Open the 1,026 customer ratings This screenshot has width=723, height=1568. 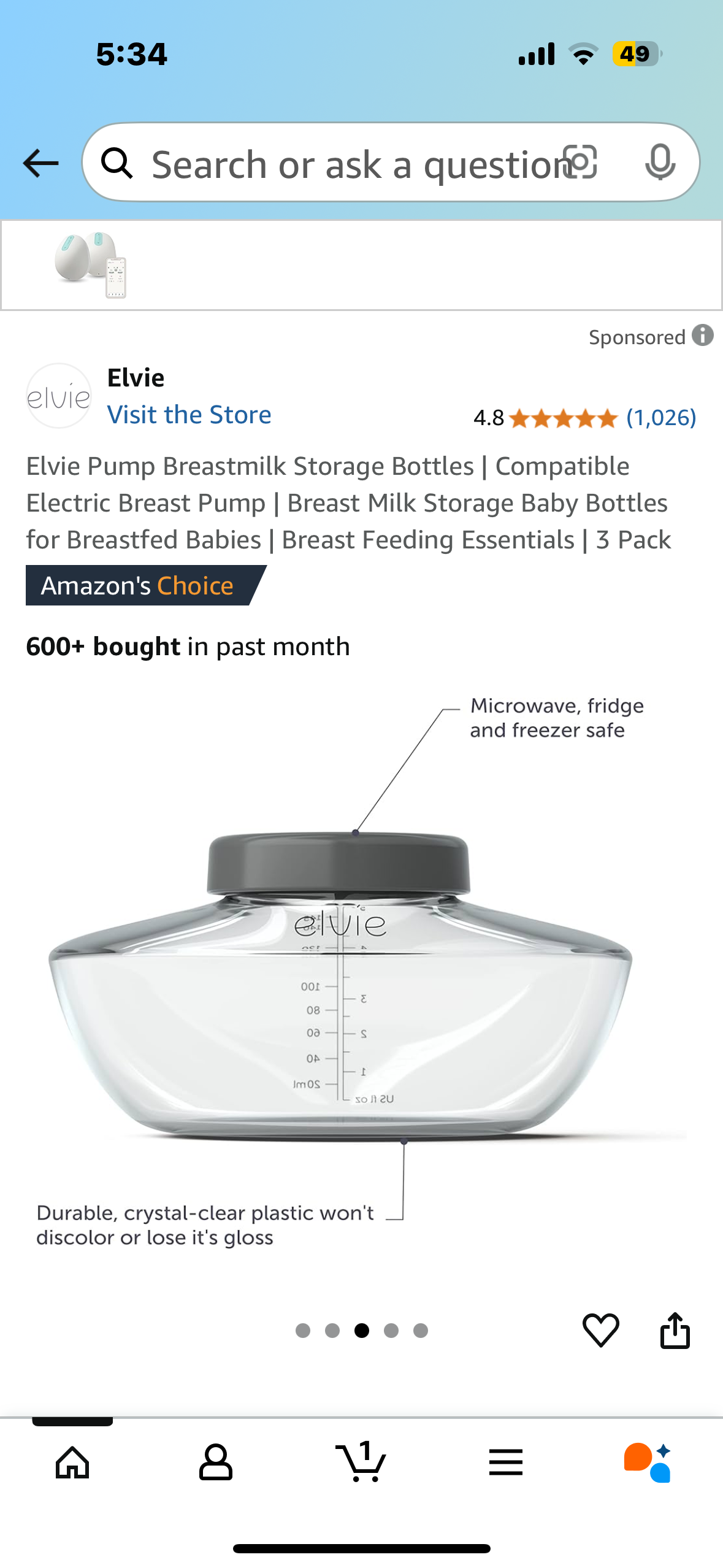coord(660,418)
